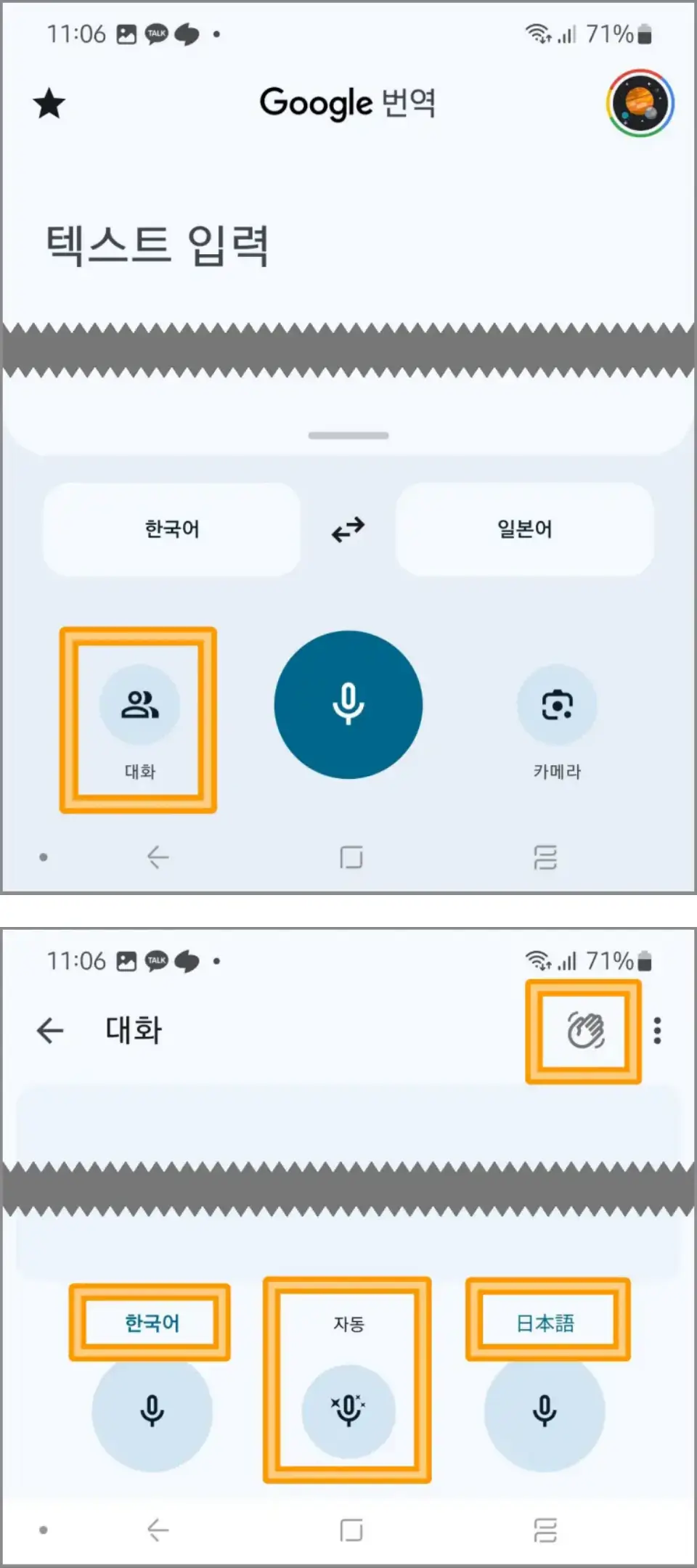Open the 카메라 translation icon
697x1568 pixels.
point(556,704)
